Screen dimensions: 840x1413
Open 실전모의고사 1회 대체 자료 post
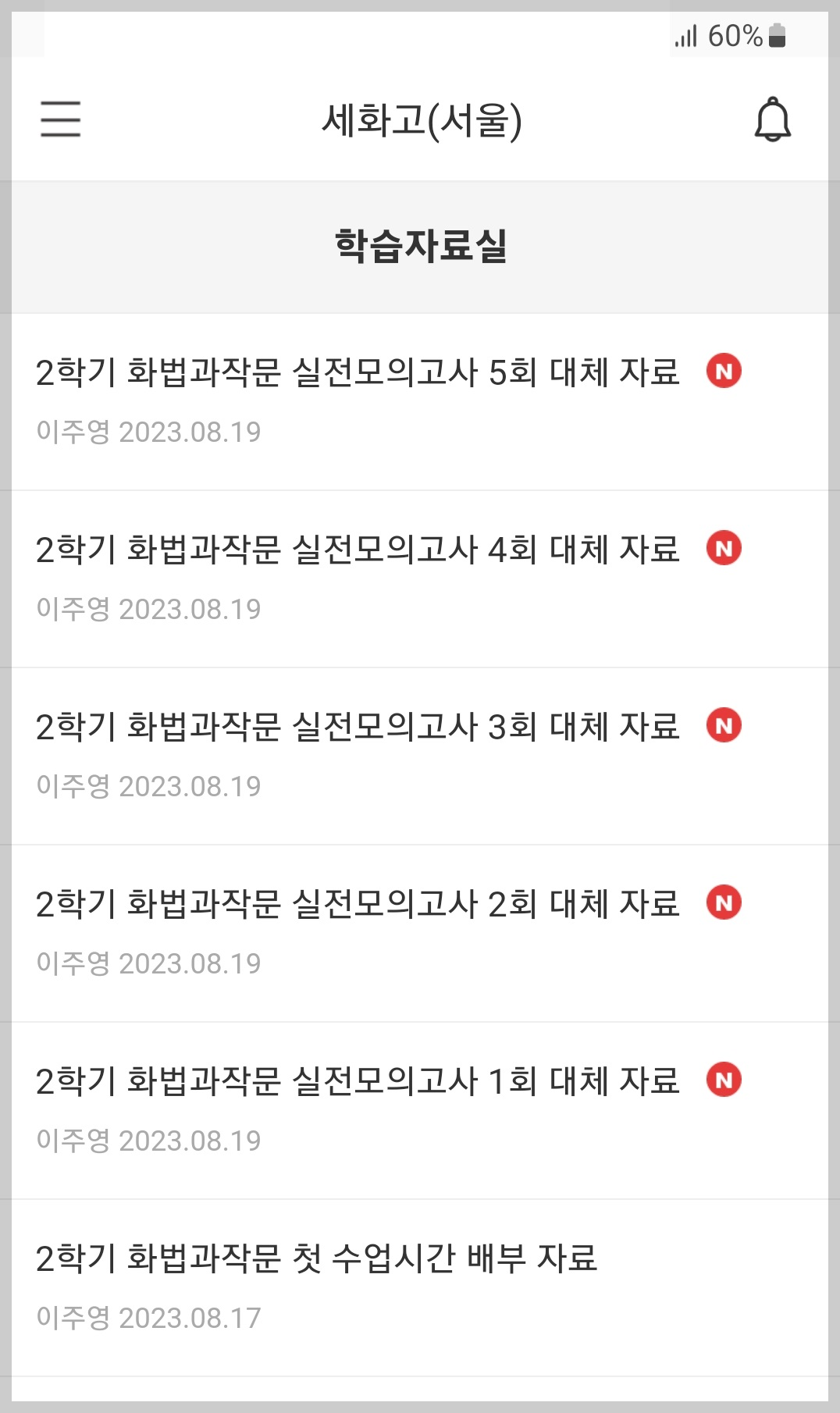(x=420, y=1111)
